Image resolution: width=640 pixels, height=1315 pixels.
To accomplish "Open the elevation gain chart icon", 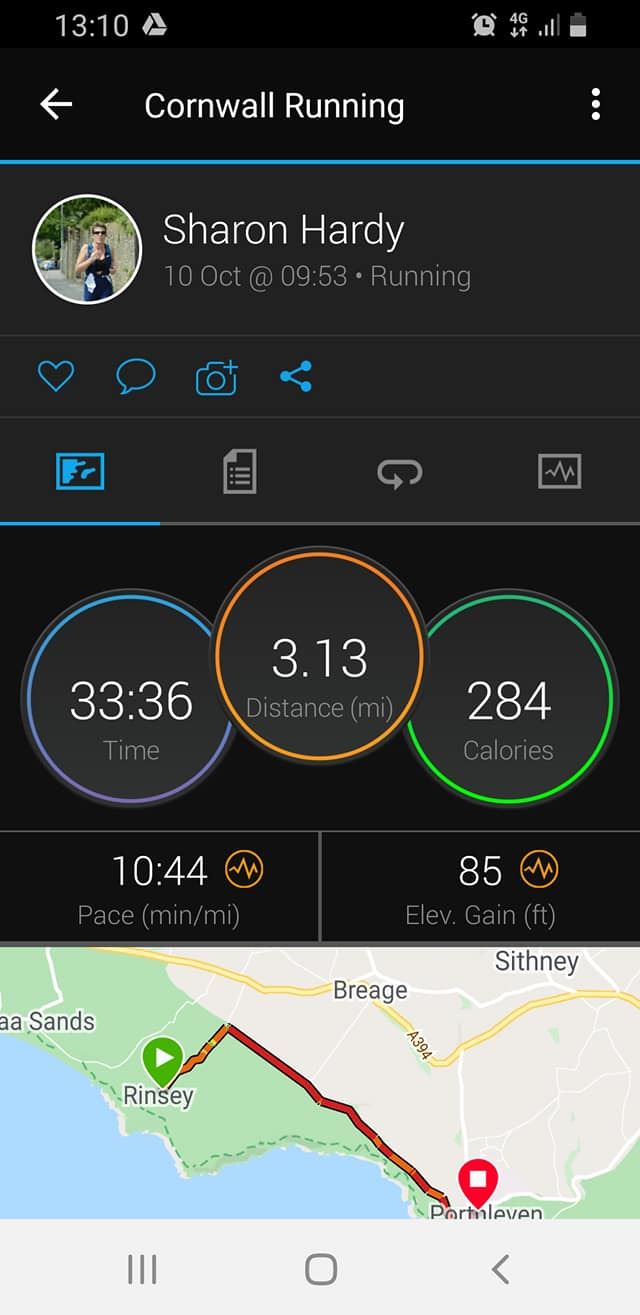I will [x=539, y=871].
